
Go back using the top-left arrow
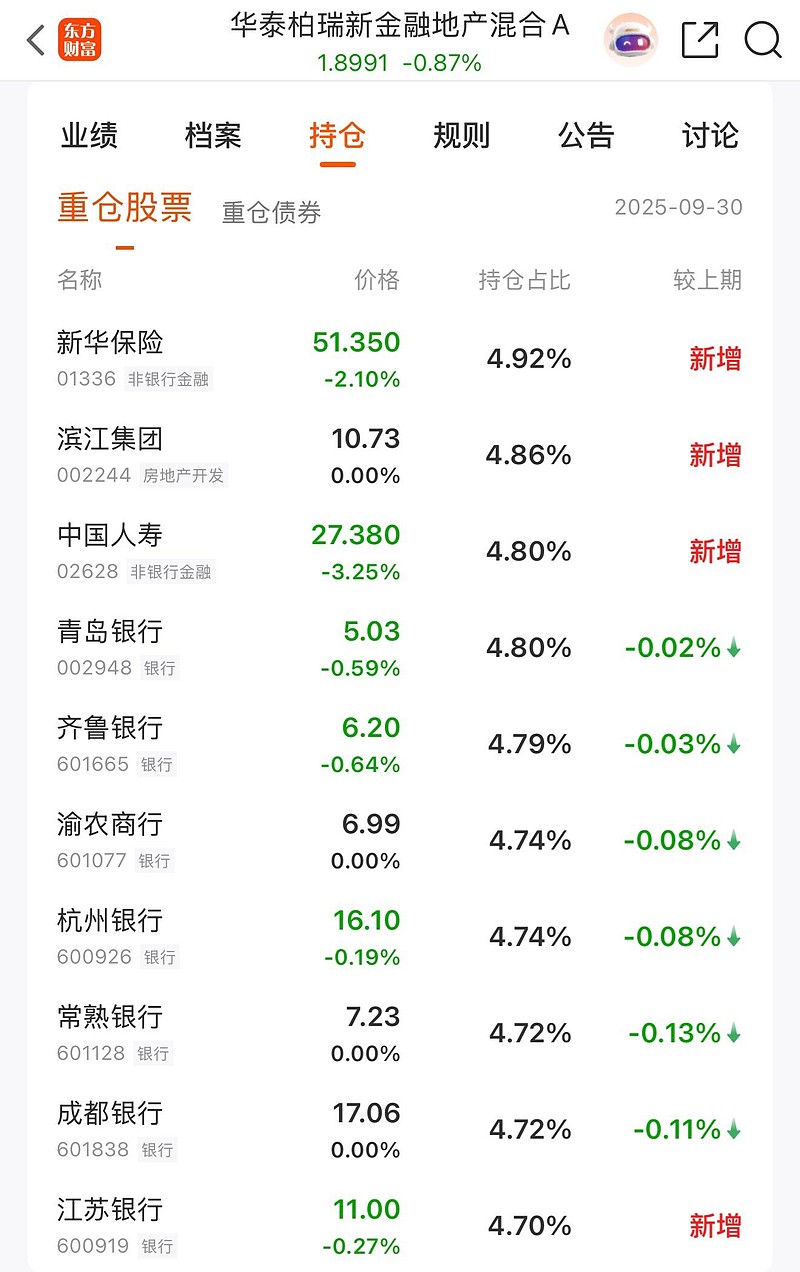[x=36, y=40]
